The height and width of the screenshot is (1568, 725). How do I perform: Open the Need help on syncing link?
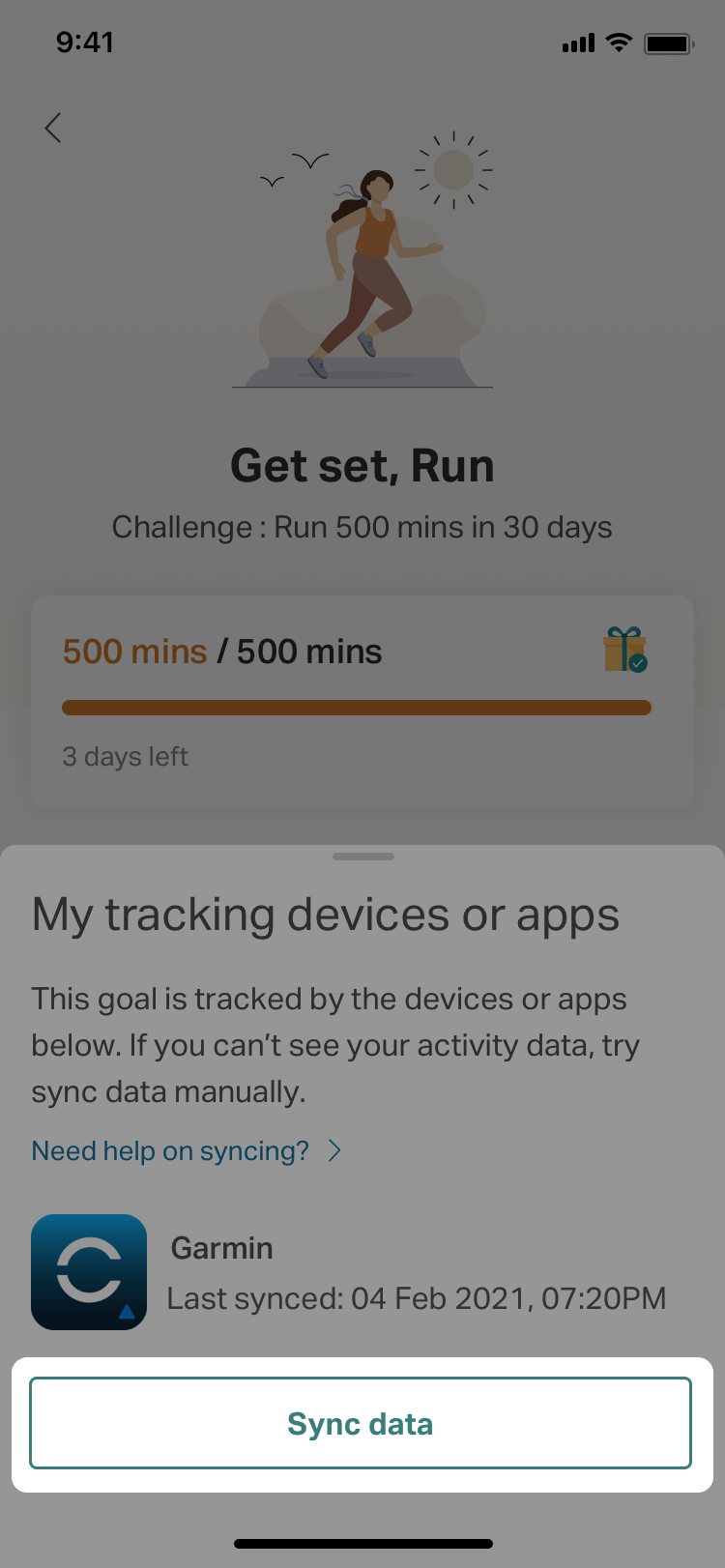tap(187, 1150)
